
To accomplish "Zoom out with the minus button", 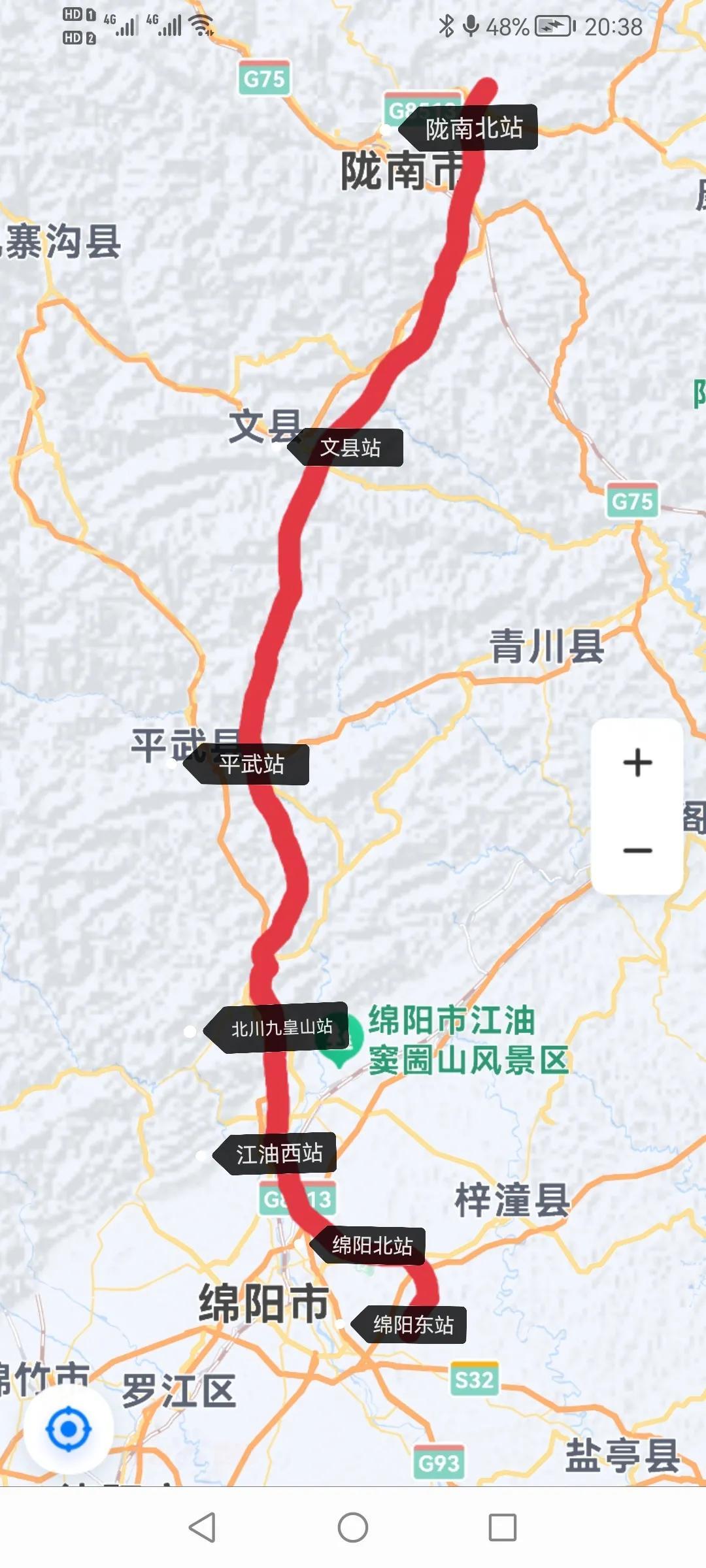I will point(637,850).
